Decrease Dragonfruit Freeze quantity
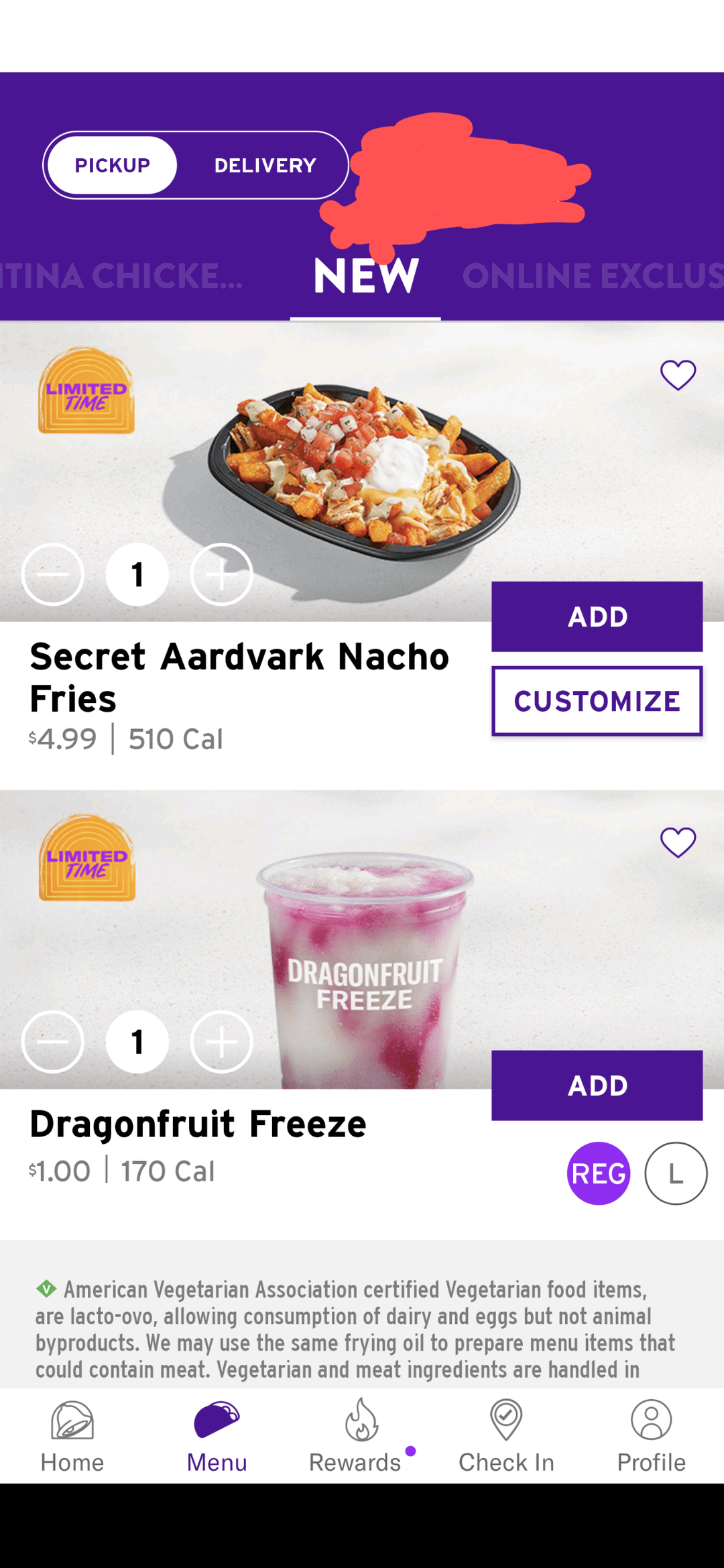724x1568 pixels. (53, 1042)
